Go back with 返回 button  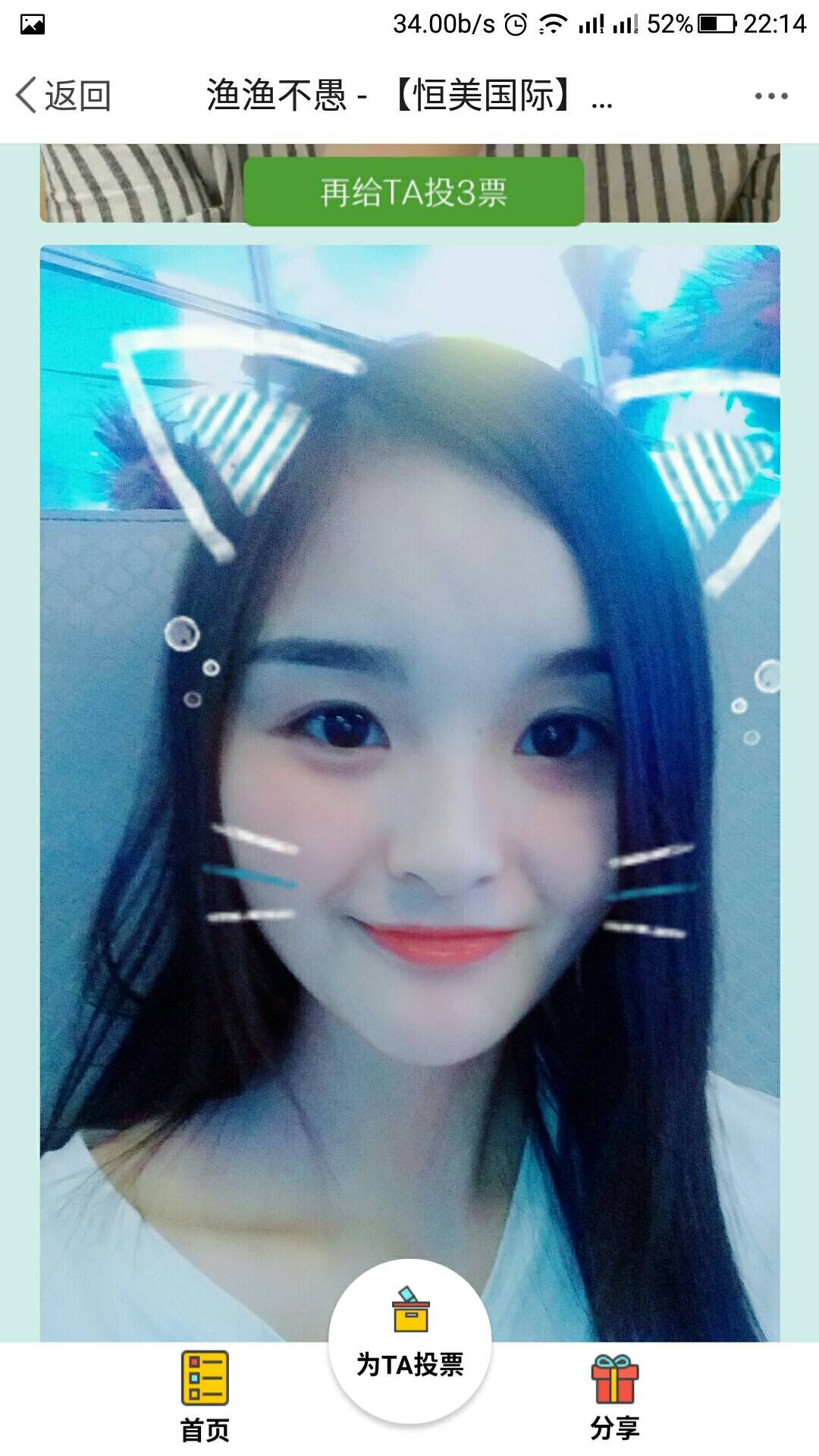click(64, 96)
